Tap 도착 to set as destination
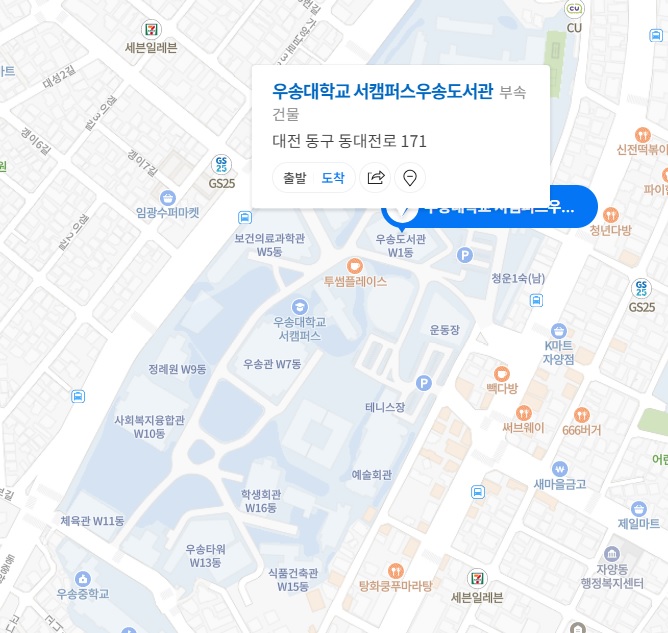Viewport: 668px width, 633px height. coord(333,178)
